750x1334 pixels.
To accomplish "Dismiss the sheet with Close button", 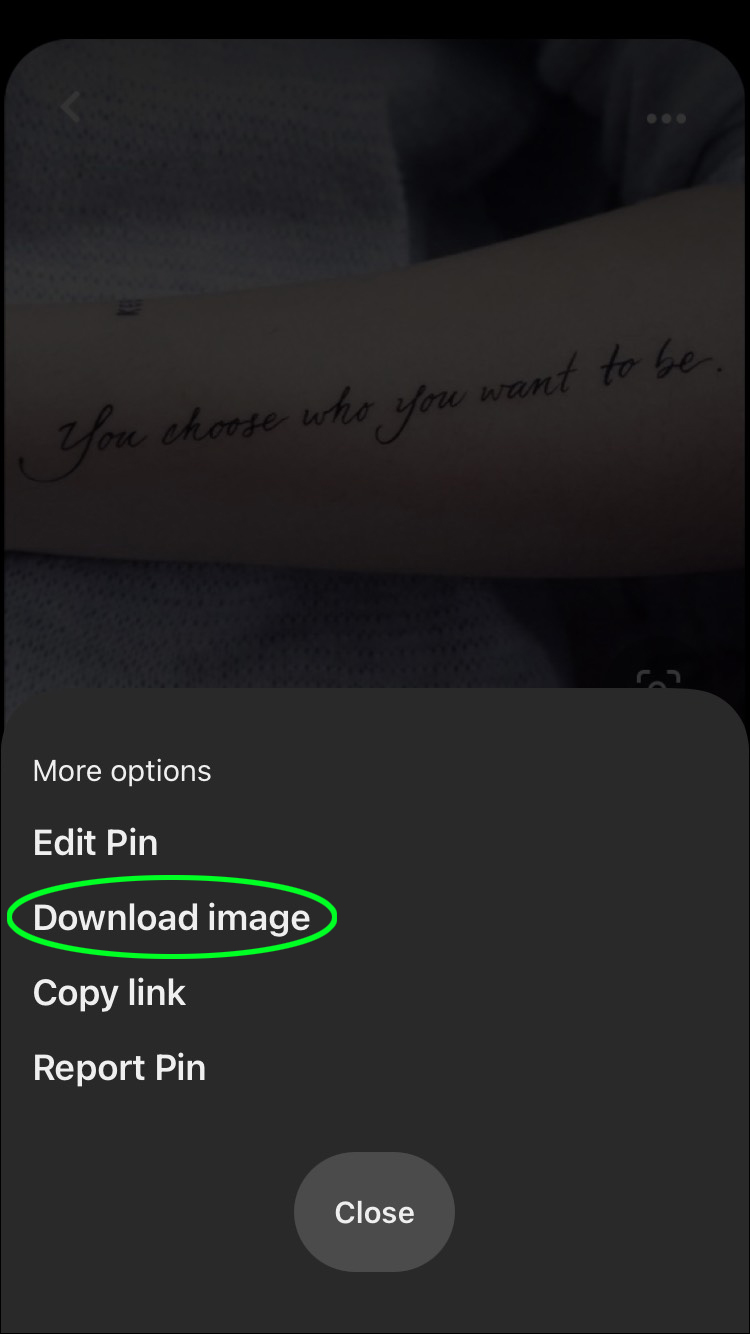I will (x=374, y=1212).
